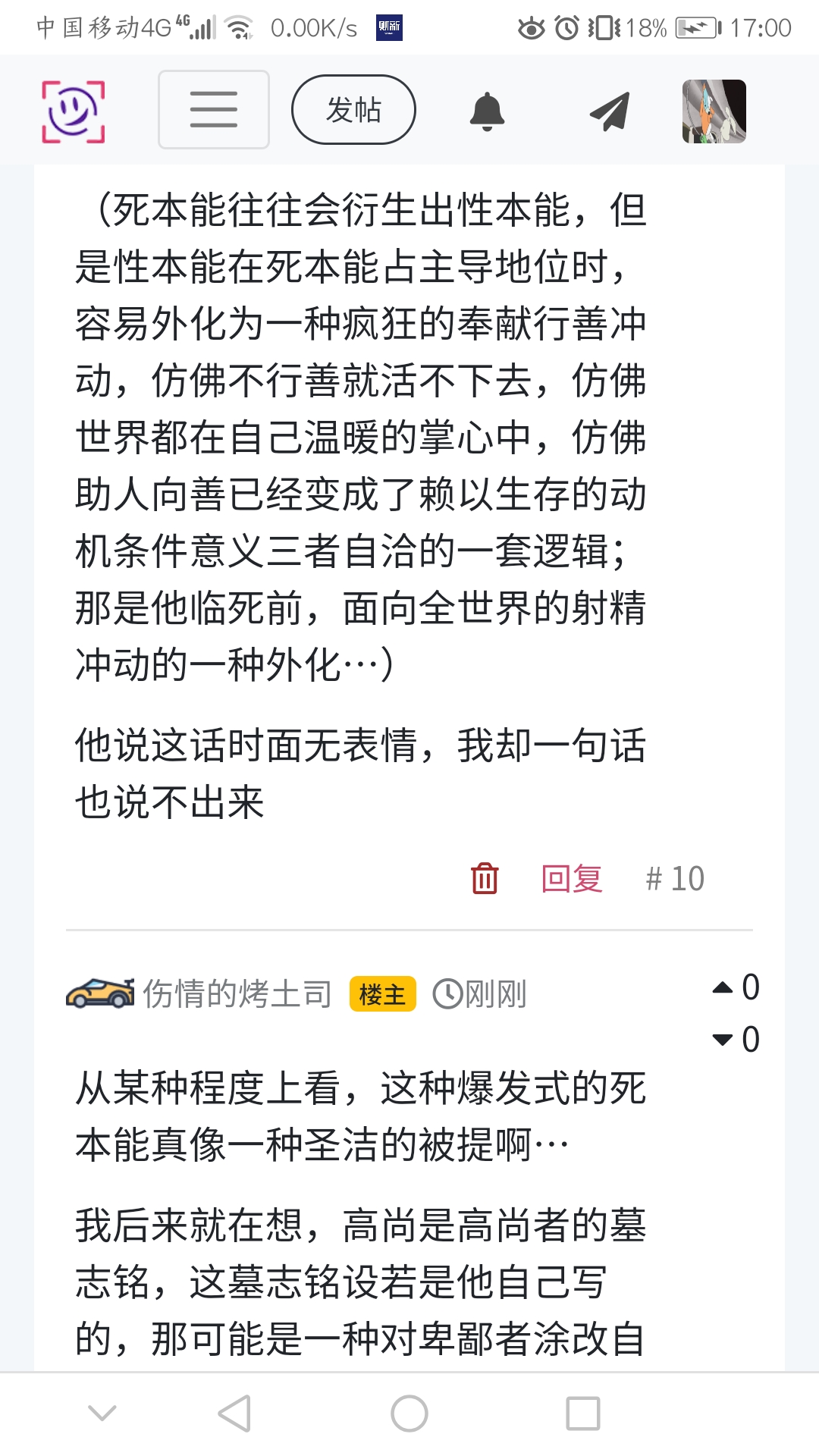Go to the home page via the smiley logo
Viewport: 819px width, 1456px height.
point(74,111)
